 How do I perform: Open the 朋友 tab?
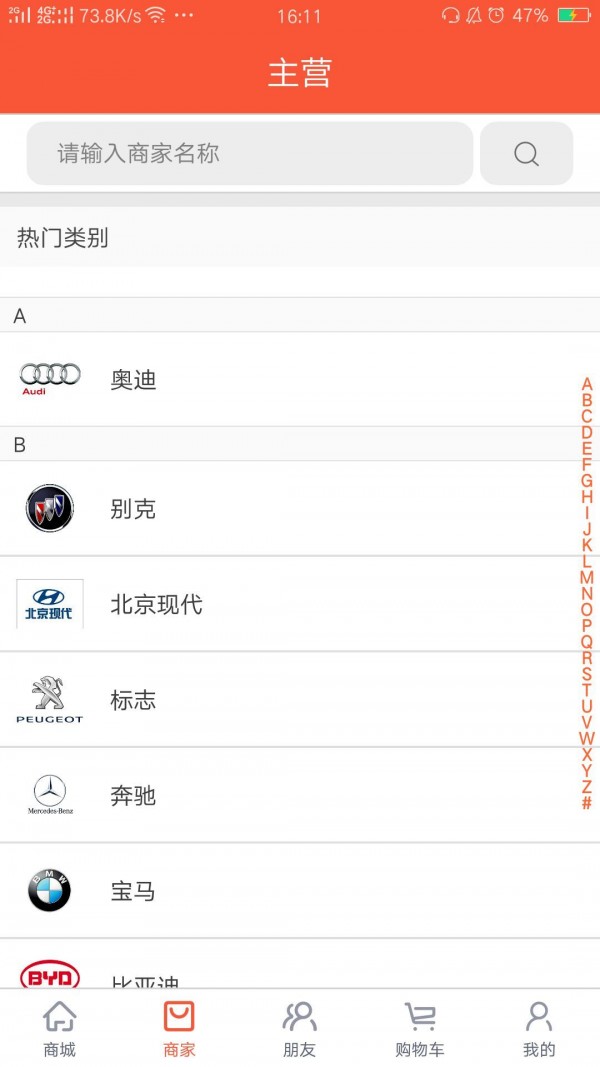point(299,1030)
